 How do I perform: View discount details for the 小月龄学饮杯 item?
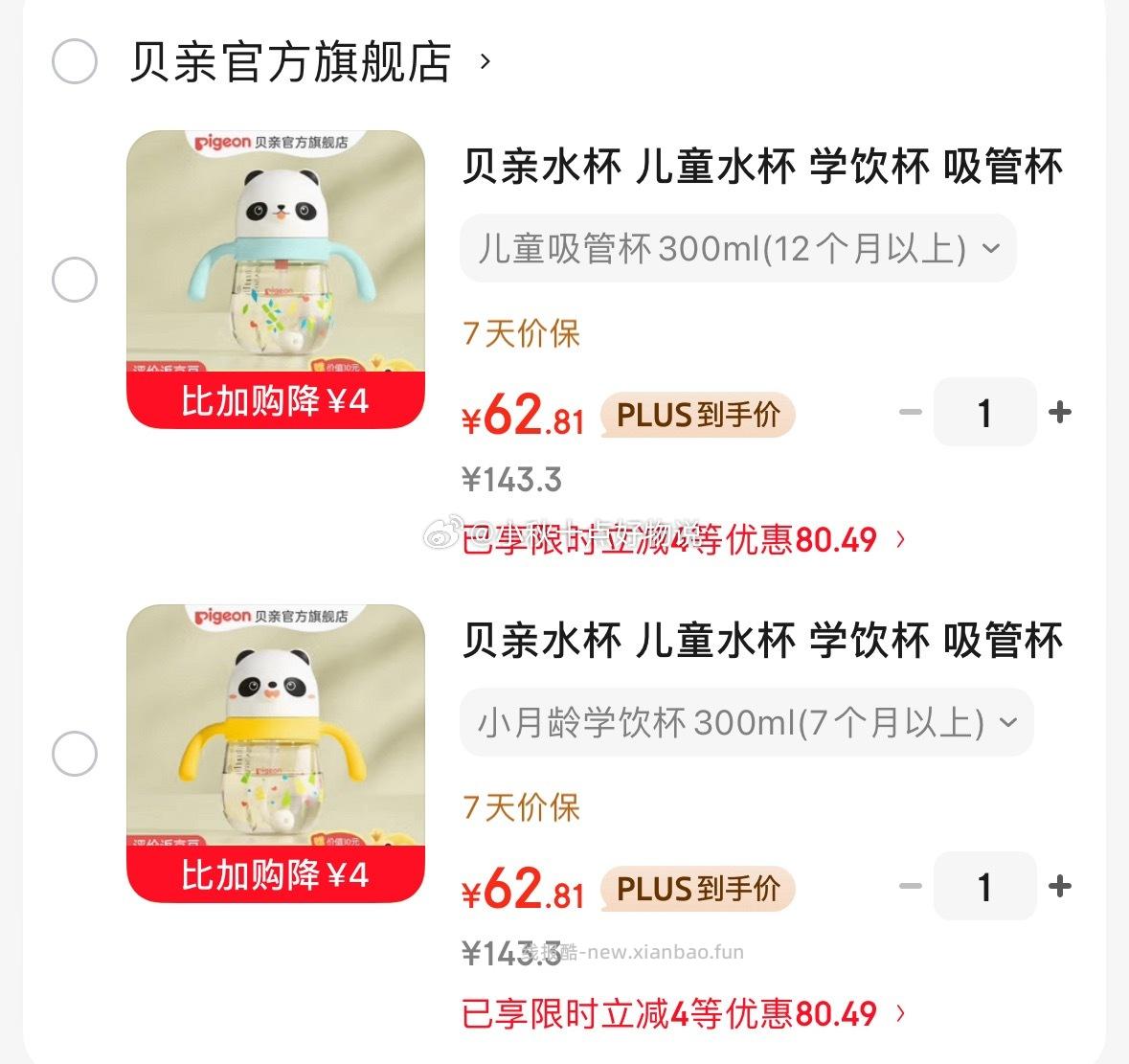683,1014
